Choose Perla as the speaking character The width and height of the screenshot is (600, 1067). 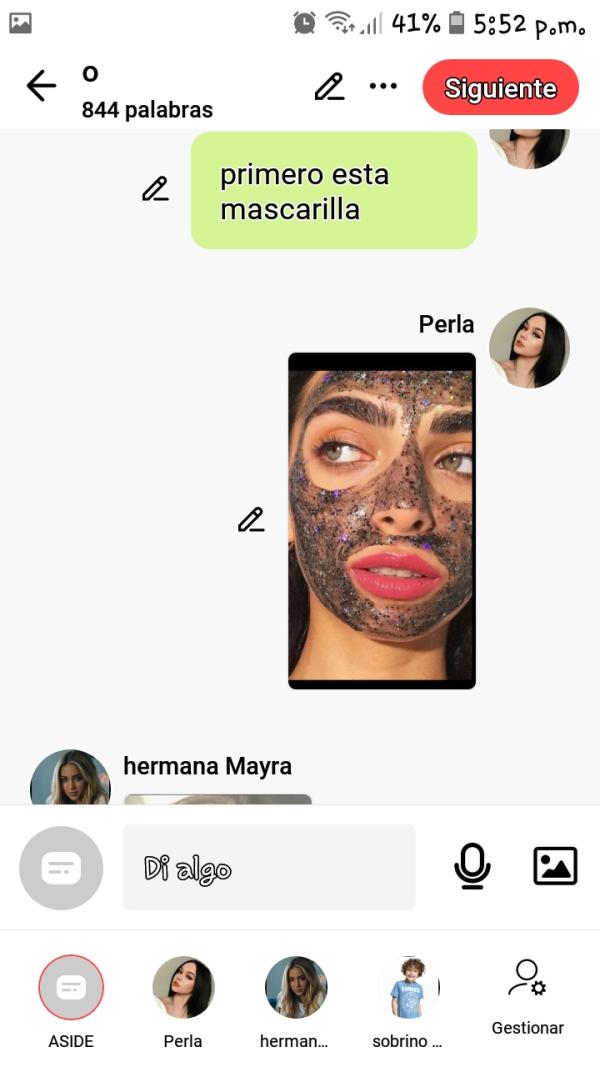(183, 988)
